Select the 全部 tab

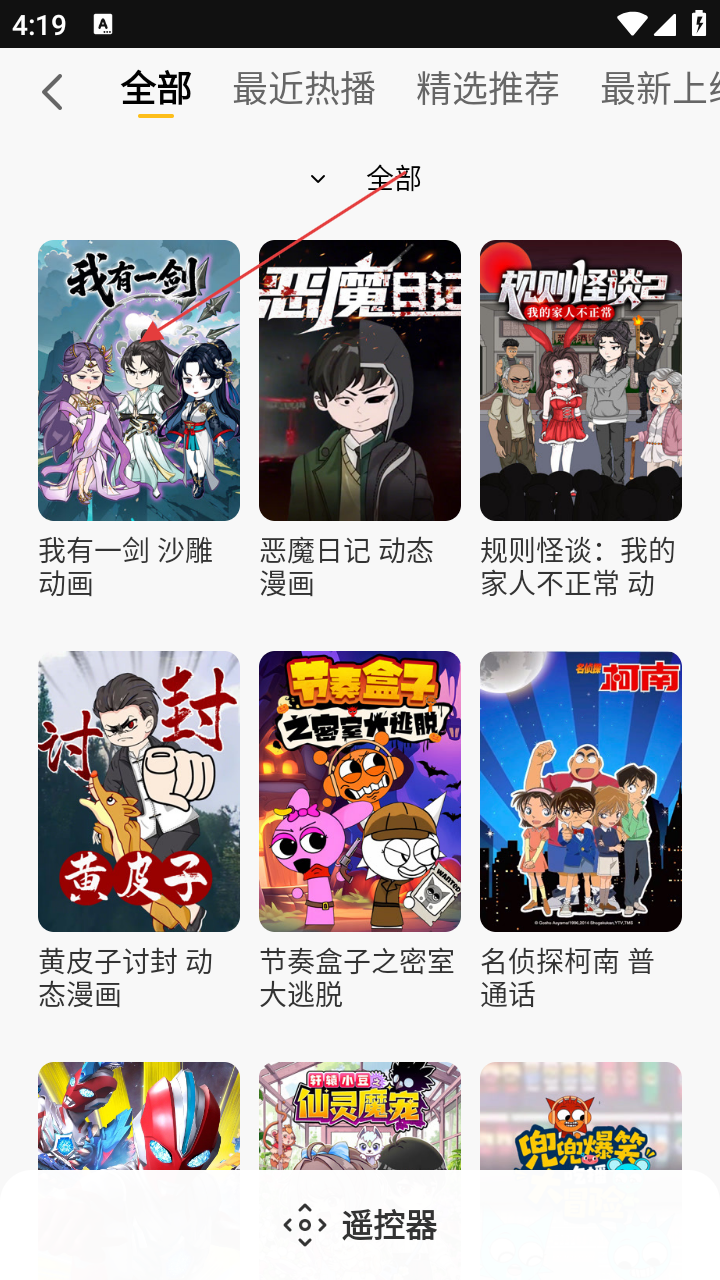click(156, 90)
